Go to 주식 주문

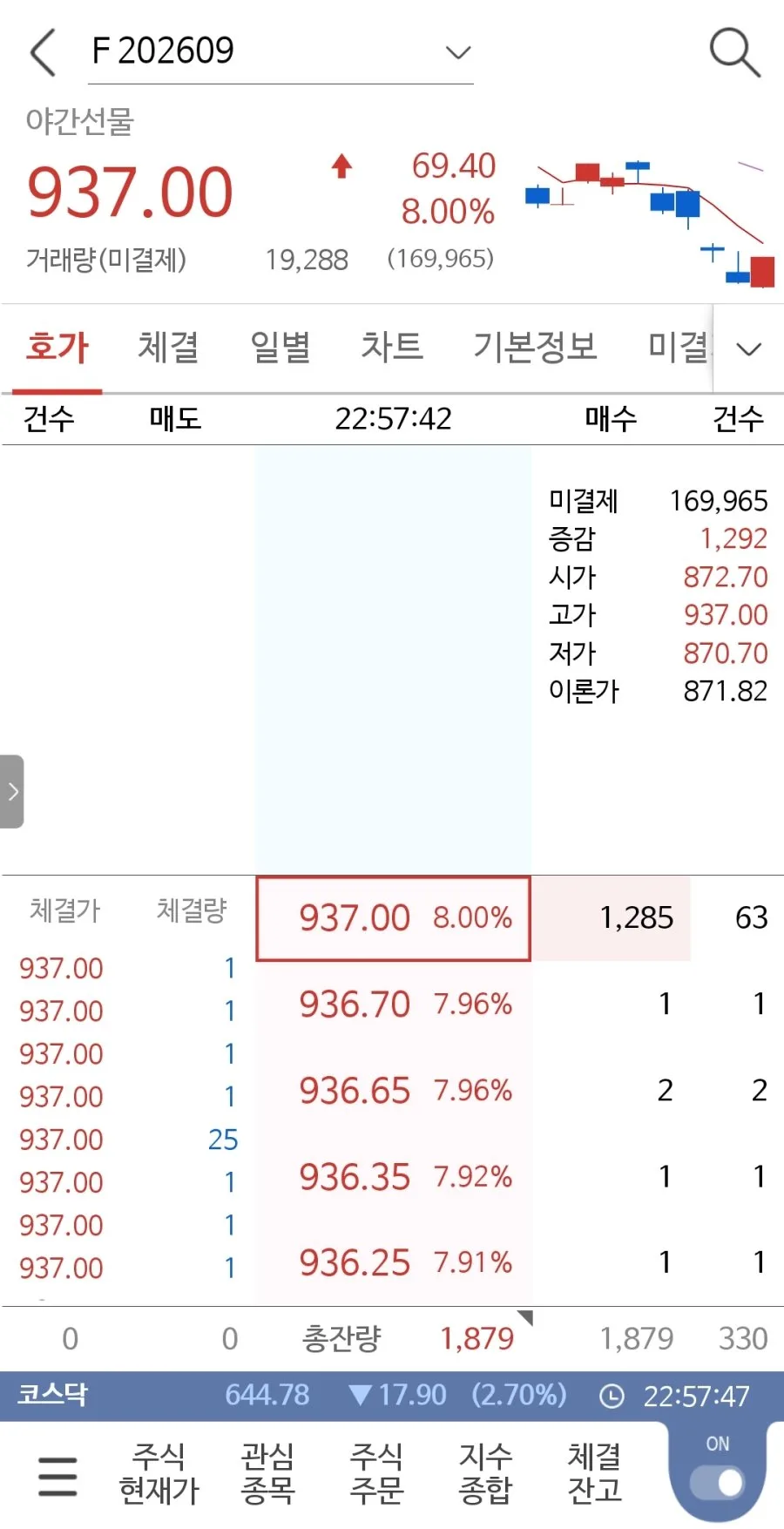(376, 1473)
